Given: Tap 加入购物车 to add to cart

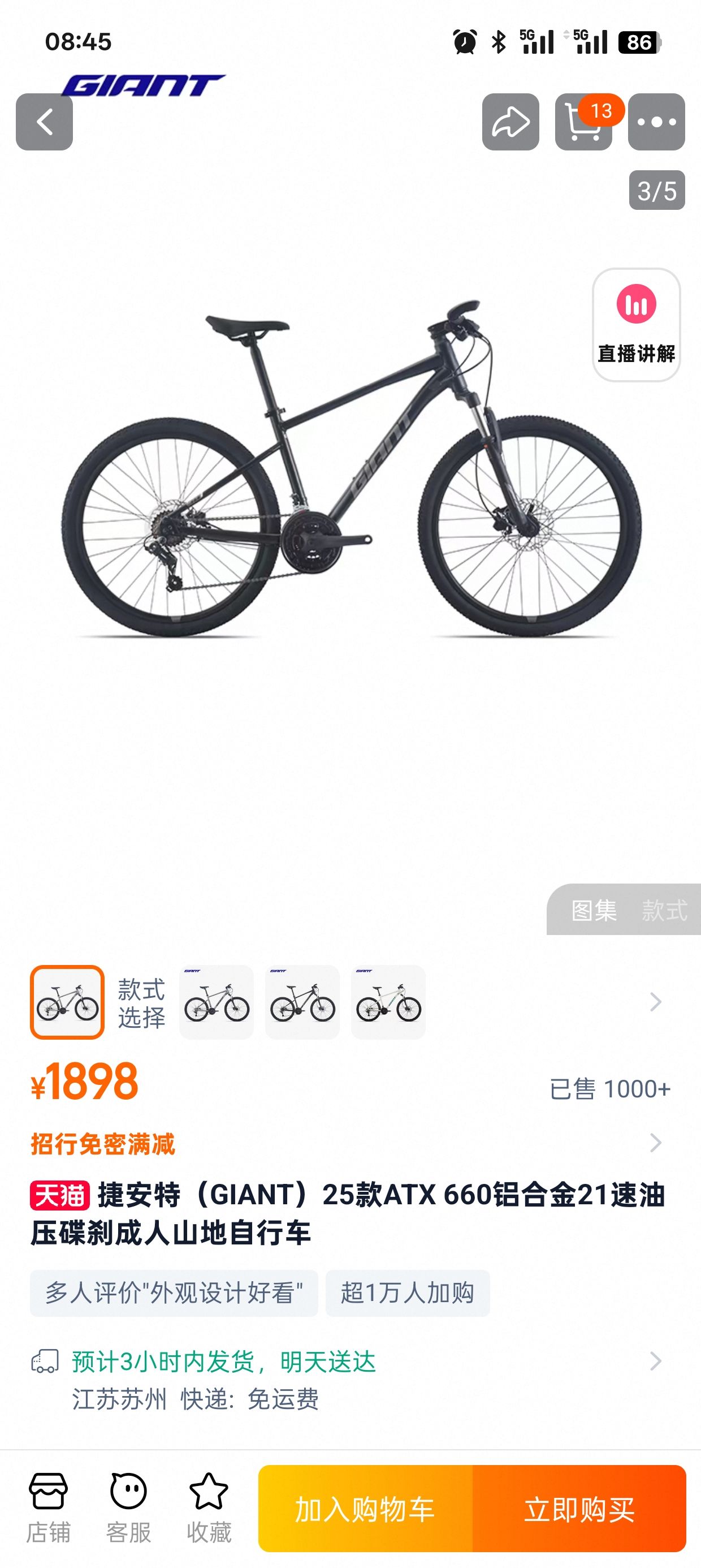Looking at the screenshot, I should pyautogui.click(x=365, y=1509).
